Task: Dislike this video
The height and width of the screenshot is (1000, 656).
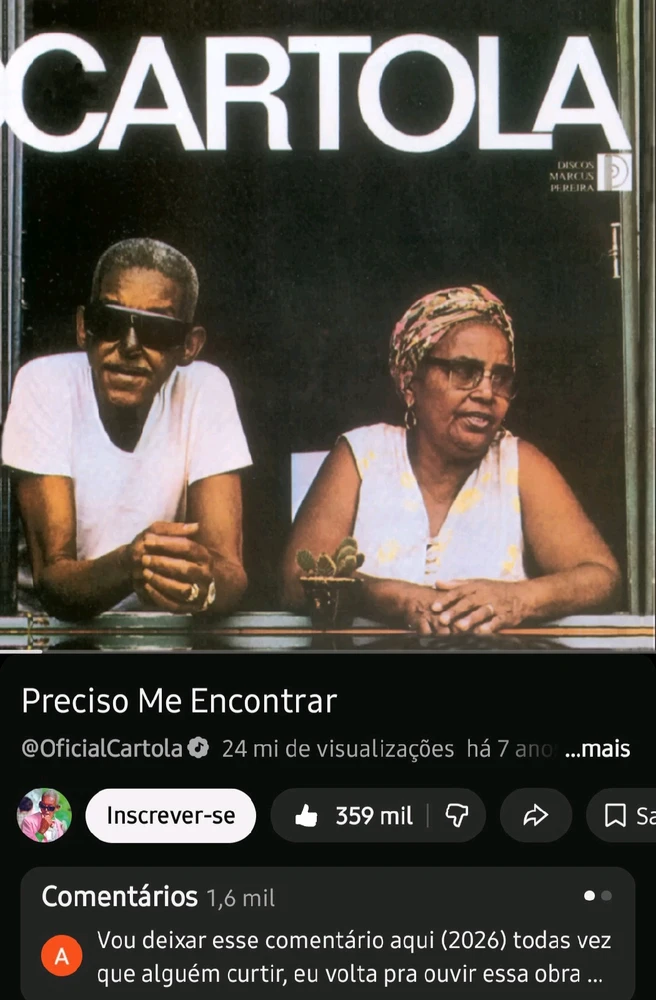Action: click(457, 816)
